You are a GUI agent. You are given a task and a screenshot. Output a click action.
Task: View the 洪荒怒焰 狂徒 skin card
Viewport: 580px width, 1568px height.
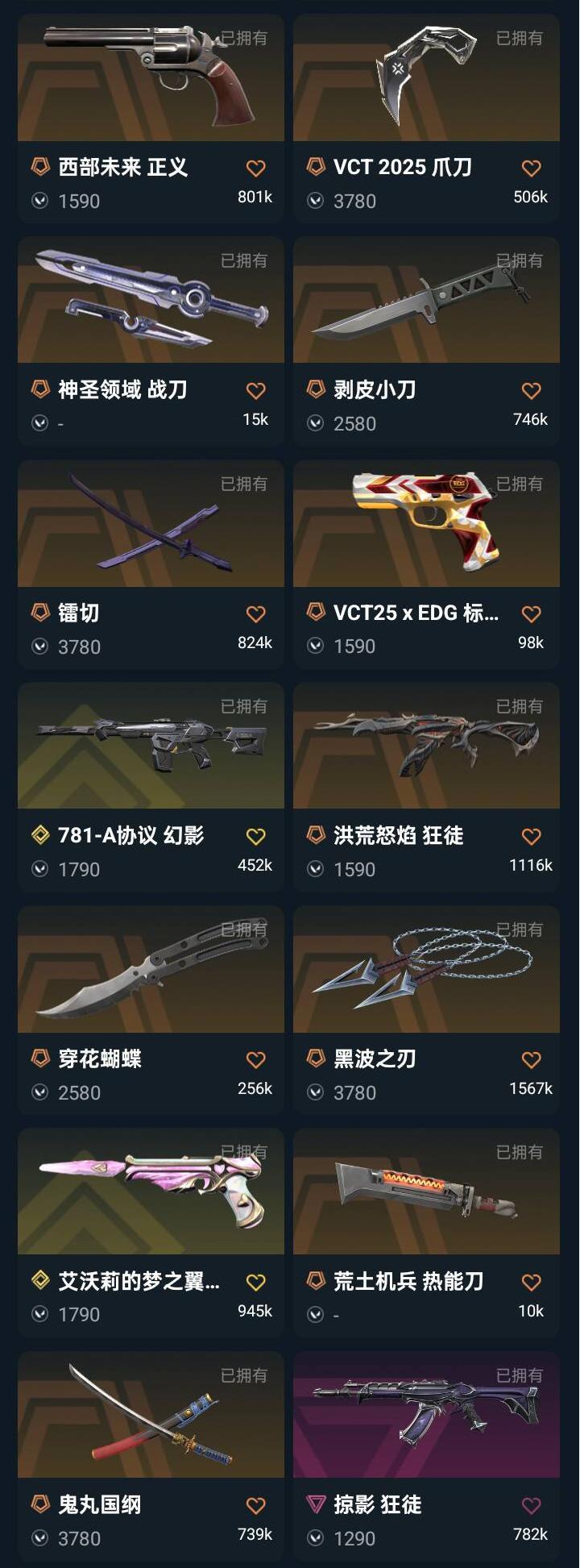click(x=426, y=787)
